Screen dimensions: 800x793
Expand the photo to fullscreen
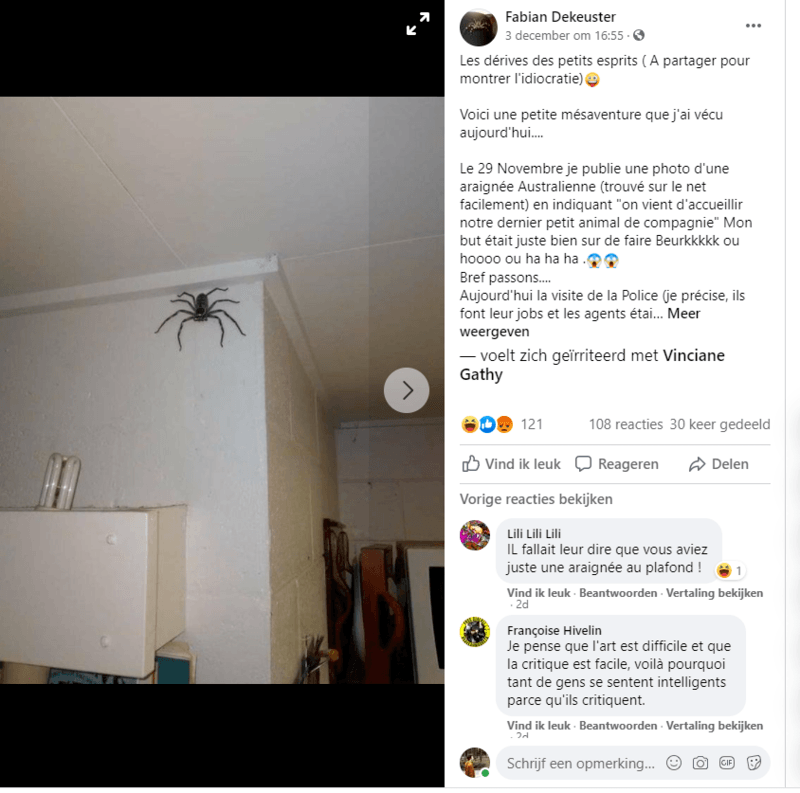click(x=417, y=26)
